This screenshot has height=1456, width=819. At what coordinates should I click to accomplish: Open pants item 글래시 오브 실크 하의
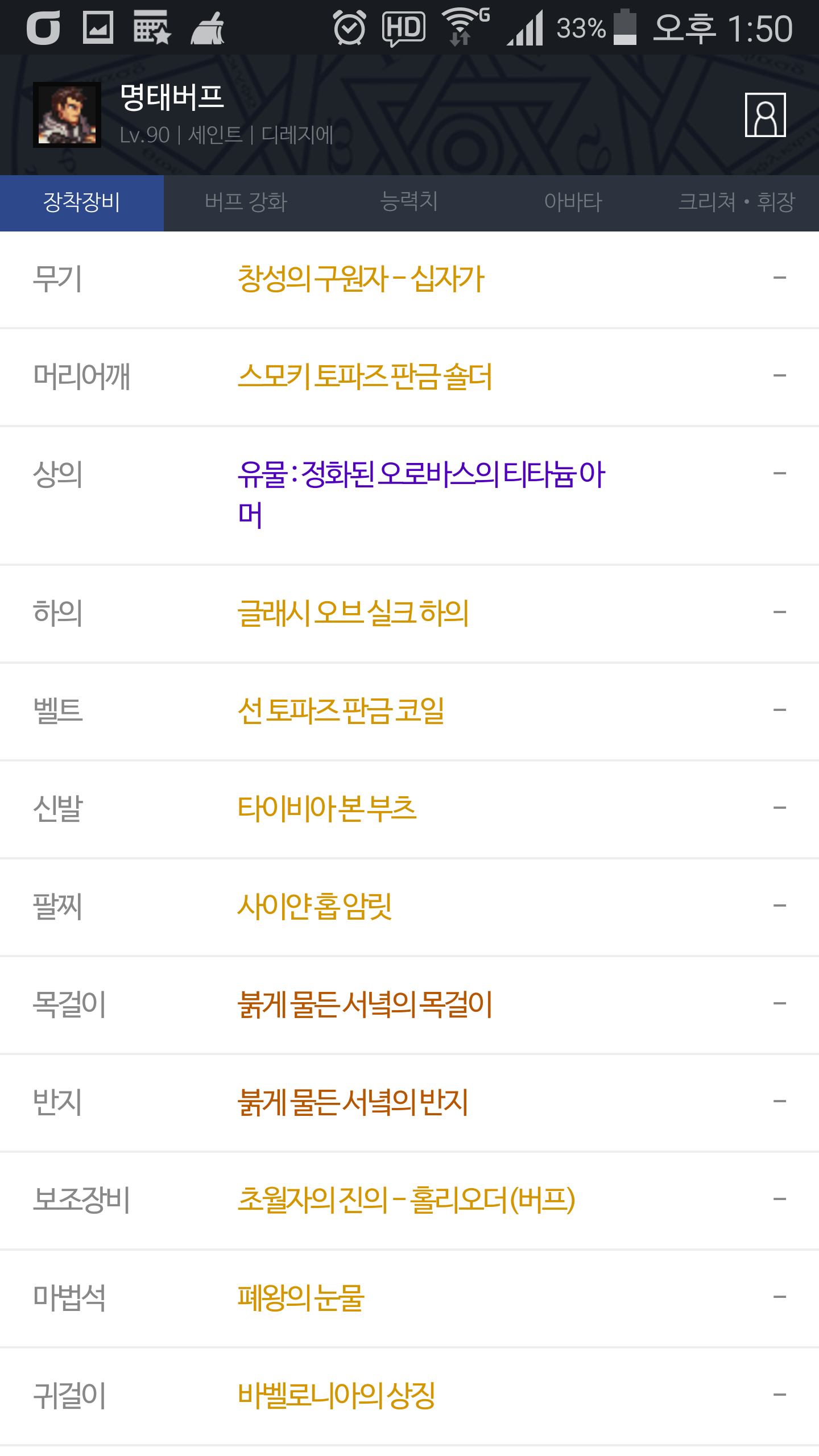[353, 614]
